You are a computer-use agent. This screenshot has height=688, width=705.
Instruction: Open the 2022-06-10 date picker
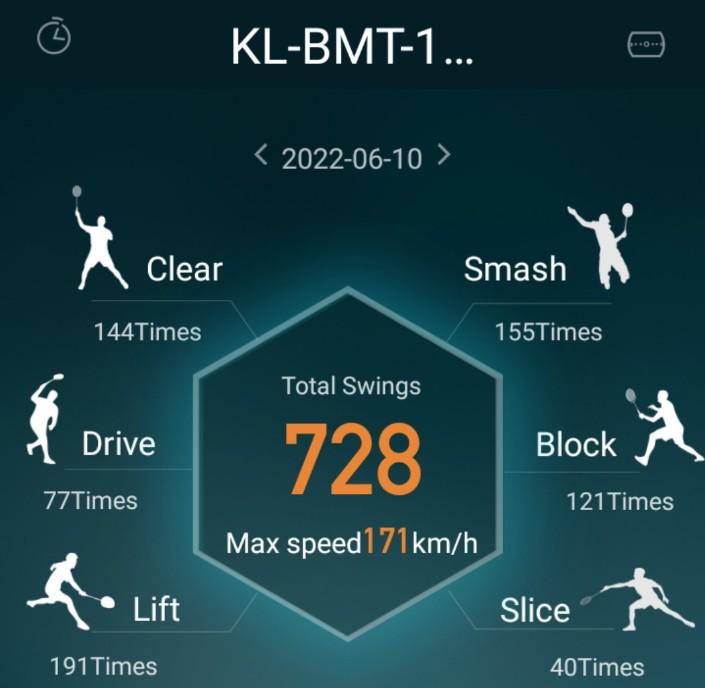[x=352, y=158]
